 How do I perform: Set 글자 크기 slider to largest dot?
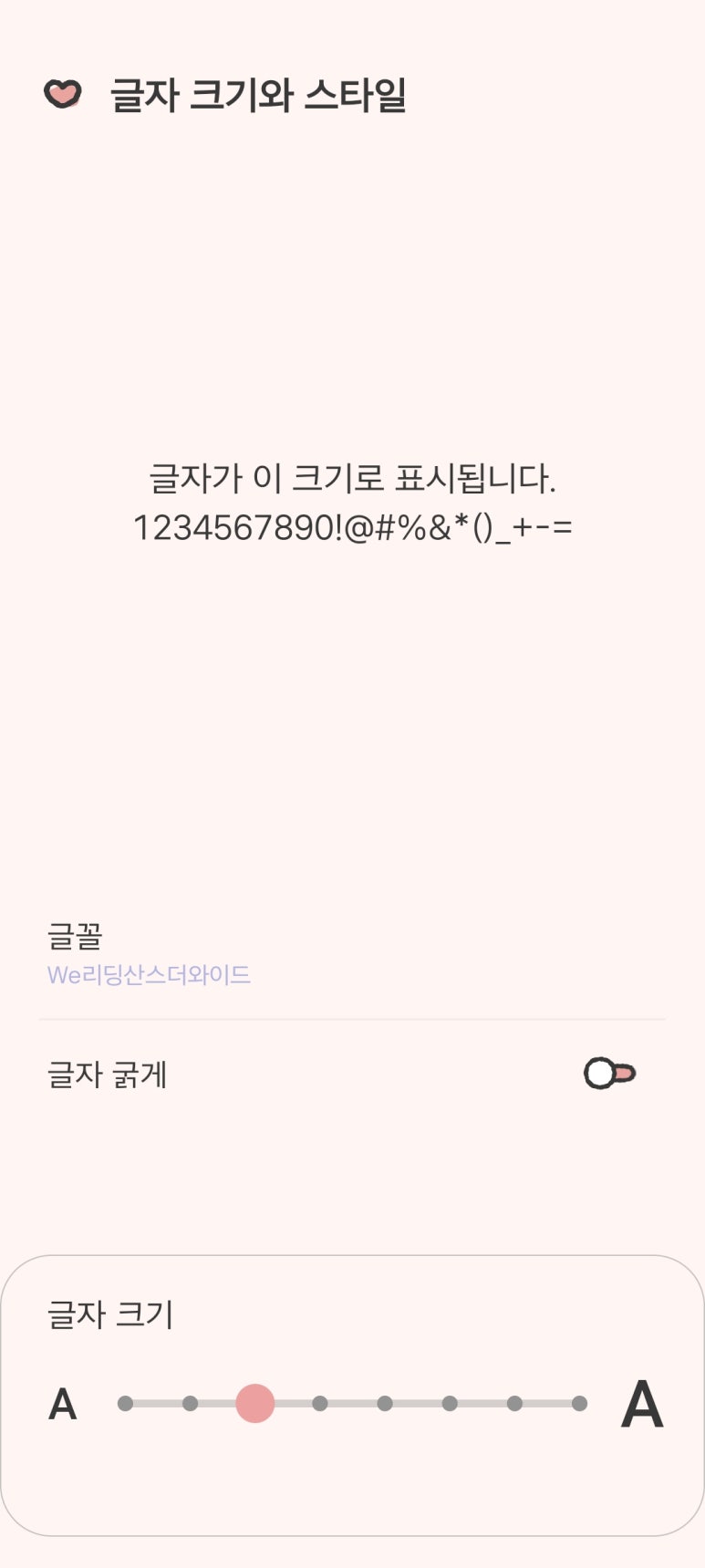coord(579,1403)
